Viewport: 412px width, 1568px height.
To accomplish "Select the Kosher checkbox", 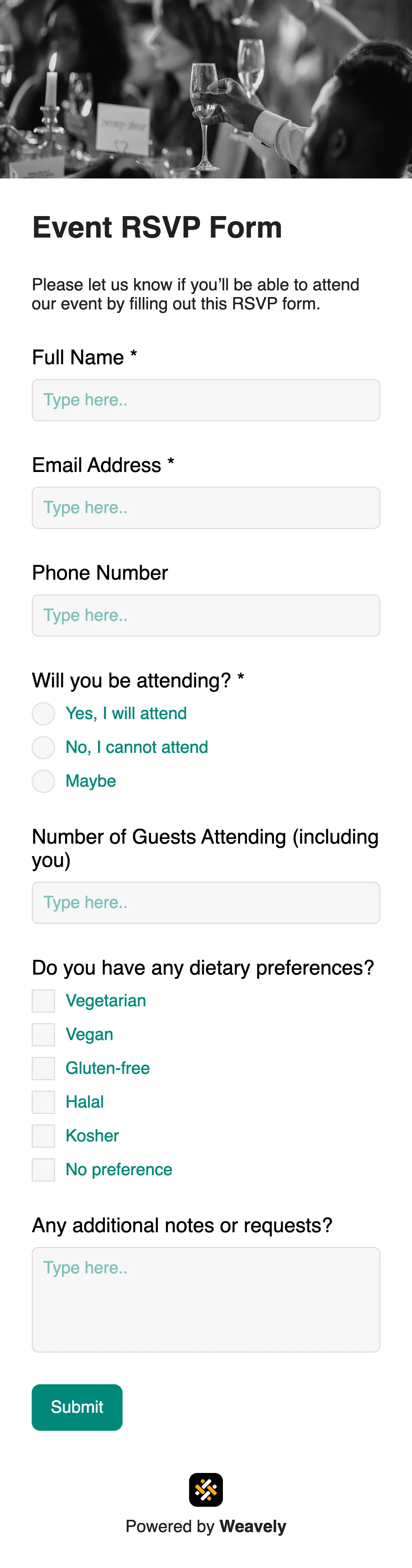I will point(43,1136).
